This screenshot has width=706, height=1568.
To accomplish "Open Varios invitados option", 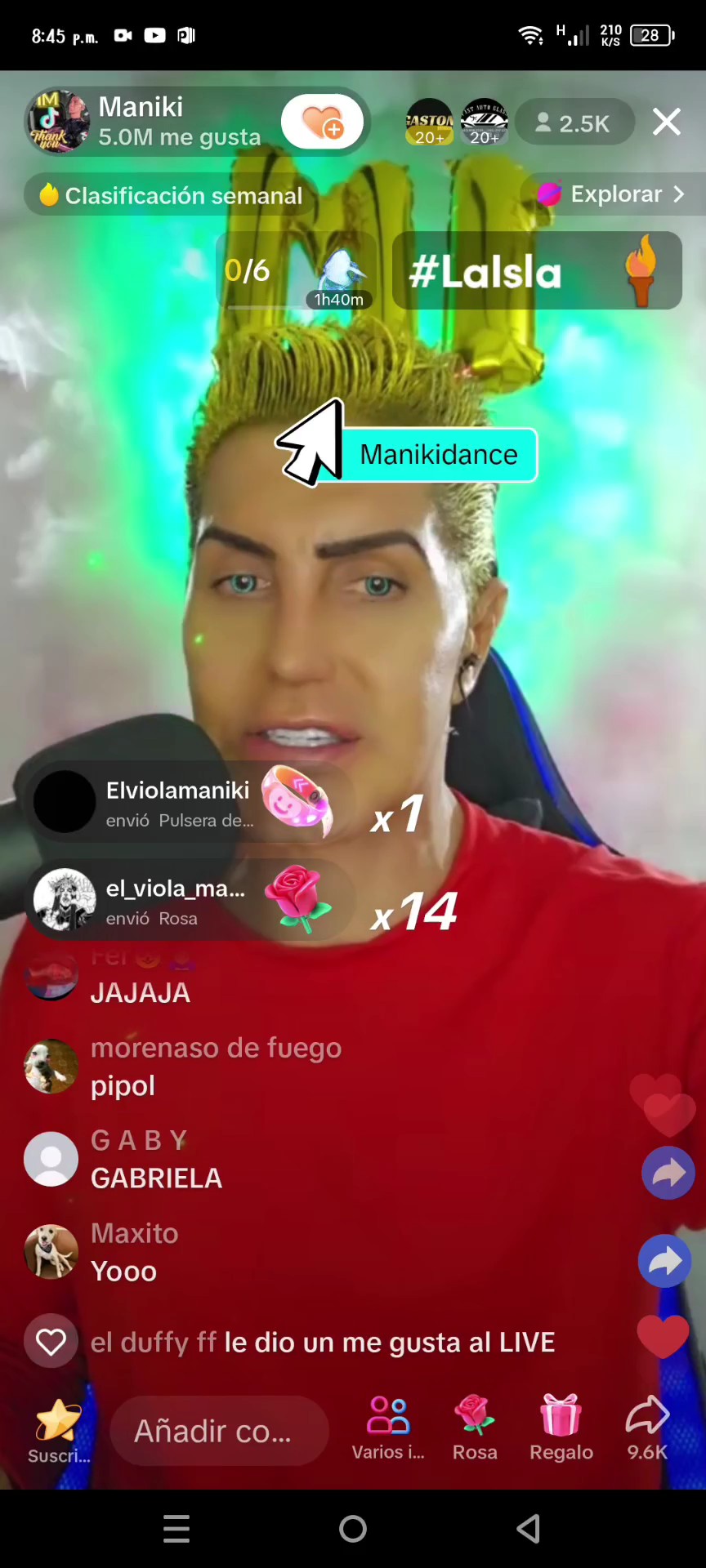I will point(388,1429).
